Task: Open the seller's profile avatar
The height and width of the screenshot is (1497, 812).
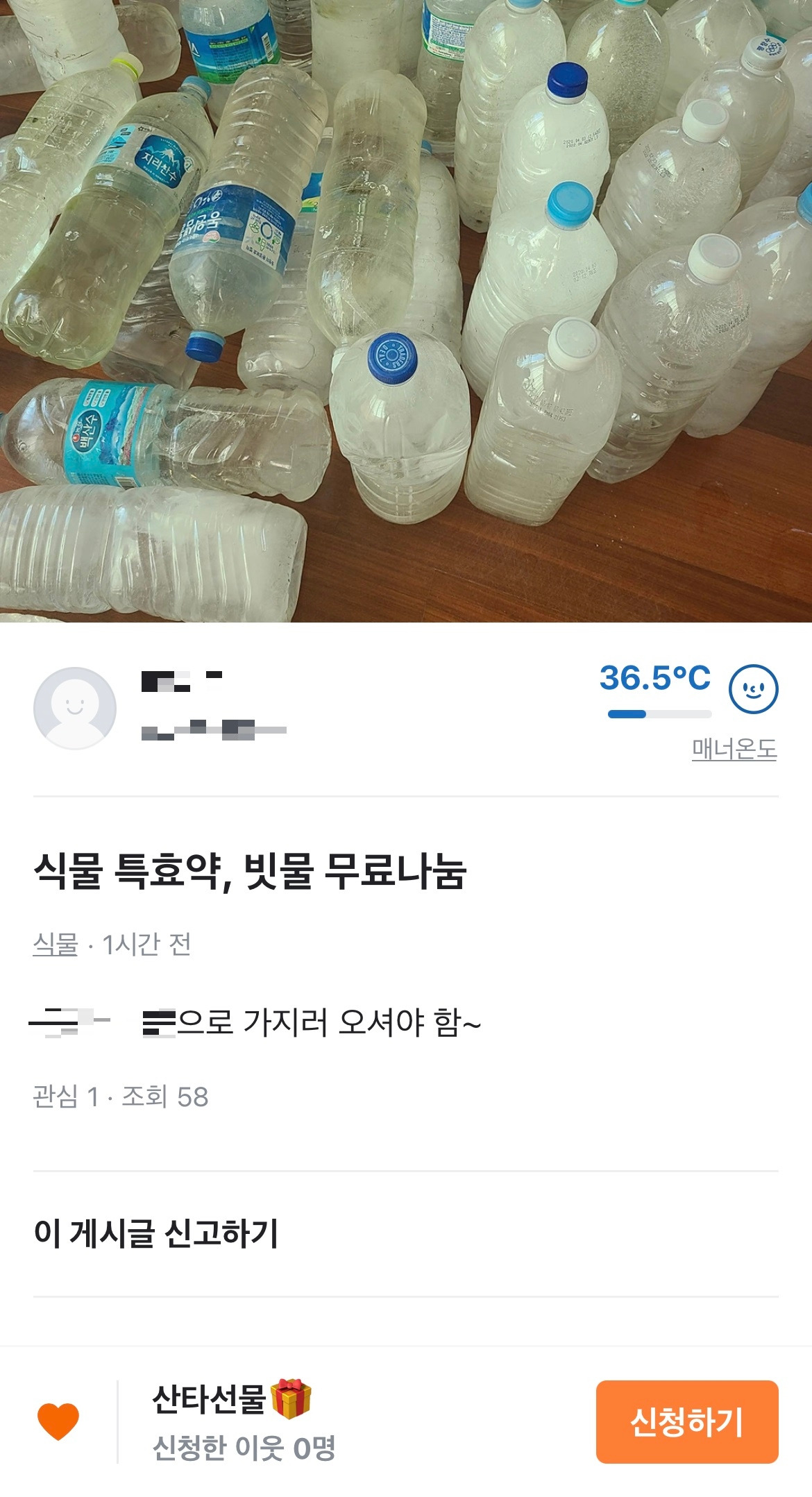Action: [x=76, y=708]
